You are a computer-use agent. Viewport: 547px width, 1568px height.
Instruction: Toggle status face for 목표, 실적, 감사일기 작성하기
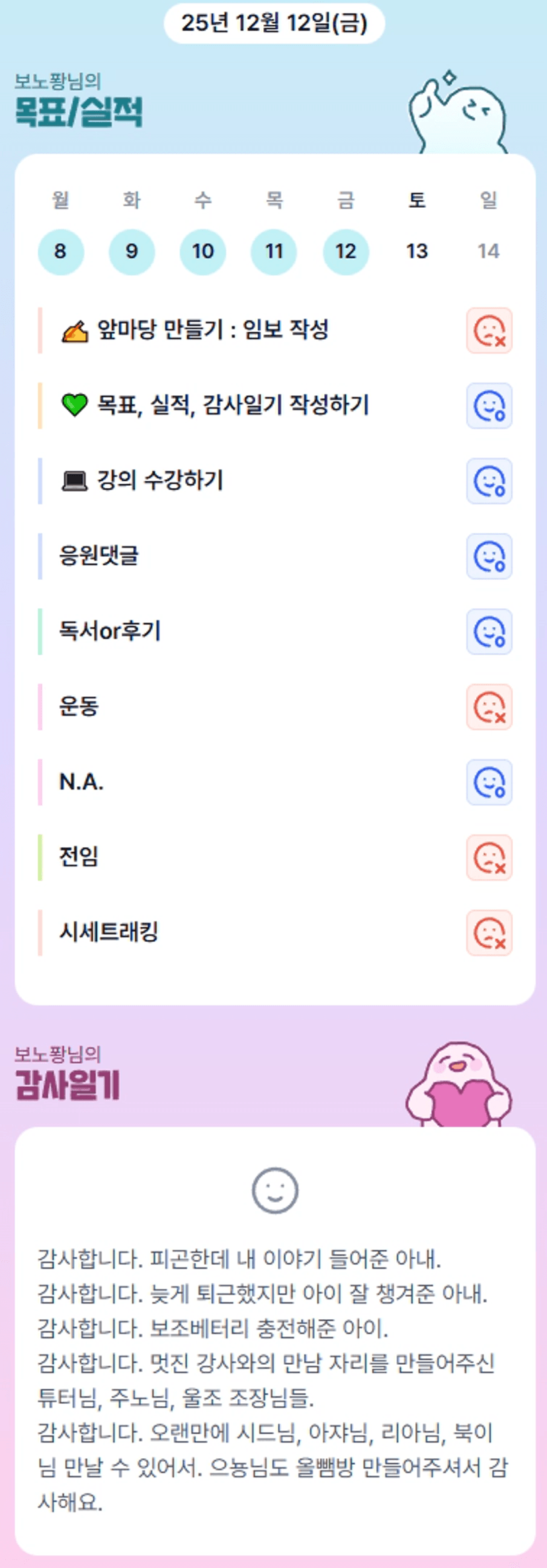489,406
